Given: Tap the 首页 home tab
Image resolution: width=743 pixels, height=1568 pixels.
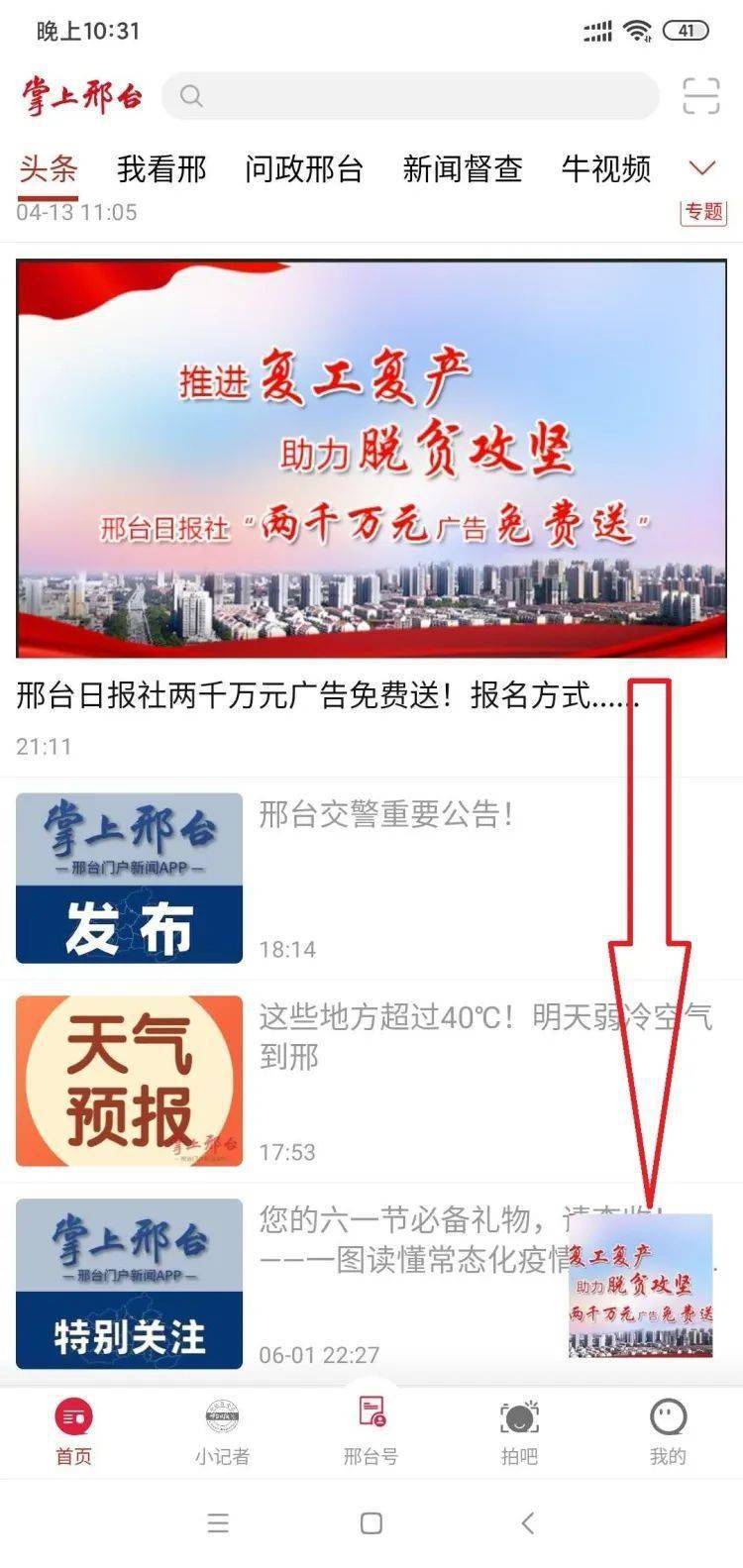Looking at the screenshot, I should (x=73, y=1432).
